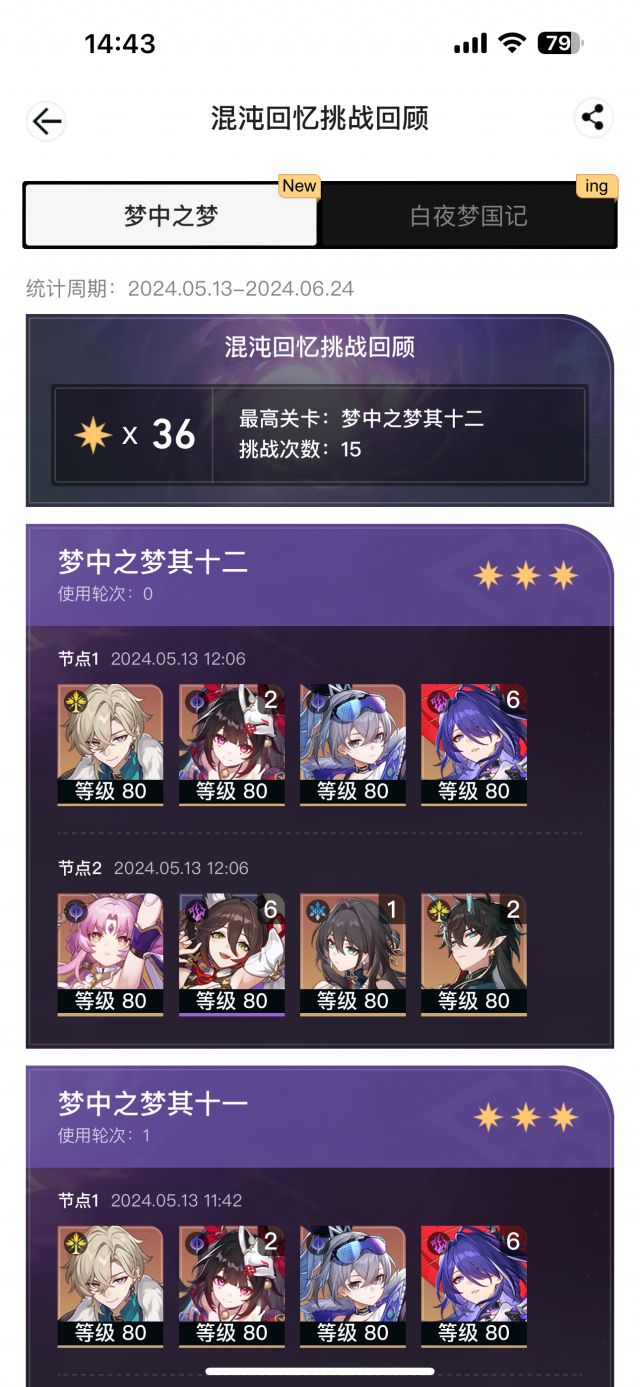Select the 梦中之梦 tab

pyautogui.click(x=171, y=216)
